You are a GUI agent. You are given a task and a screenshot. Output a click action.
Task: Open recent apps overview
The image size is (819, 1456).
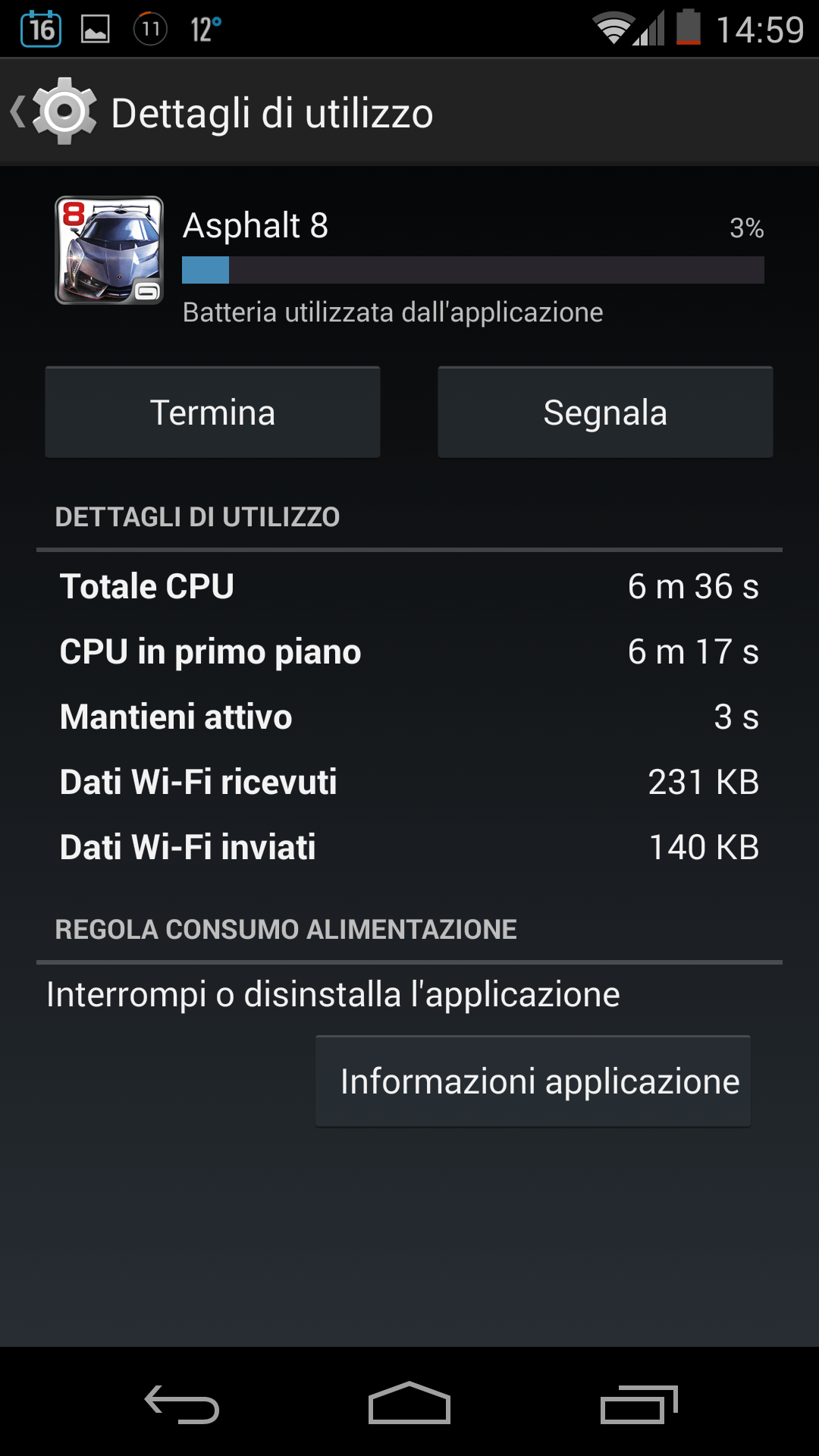[638, 1404]
